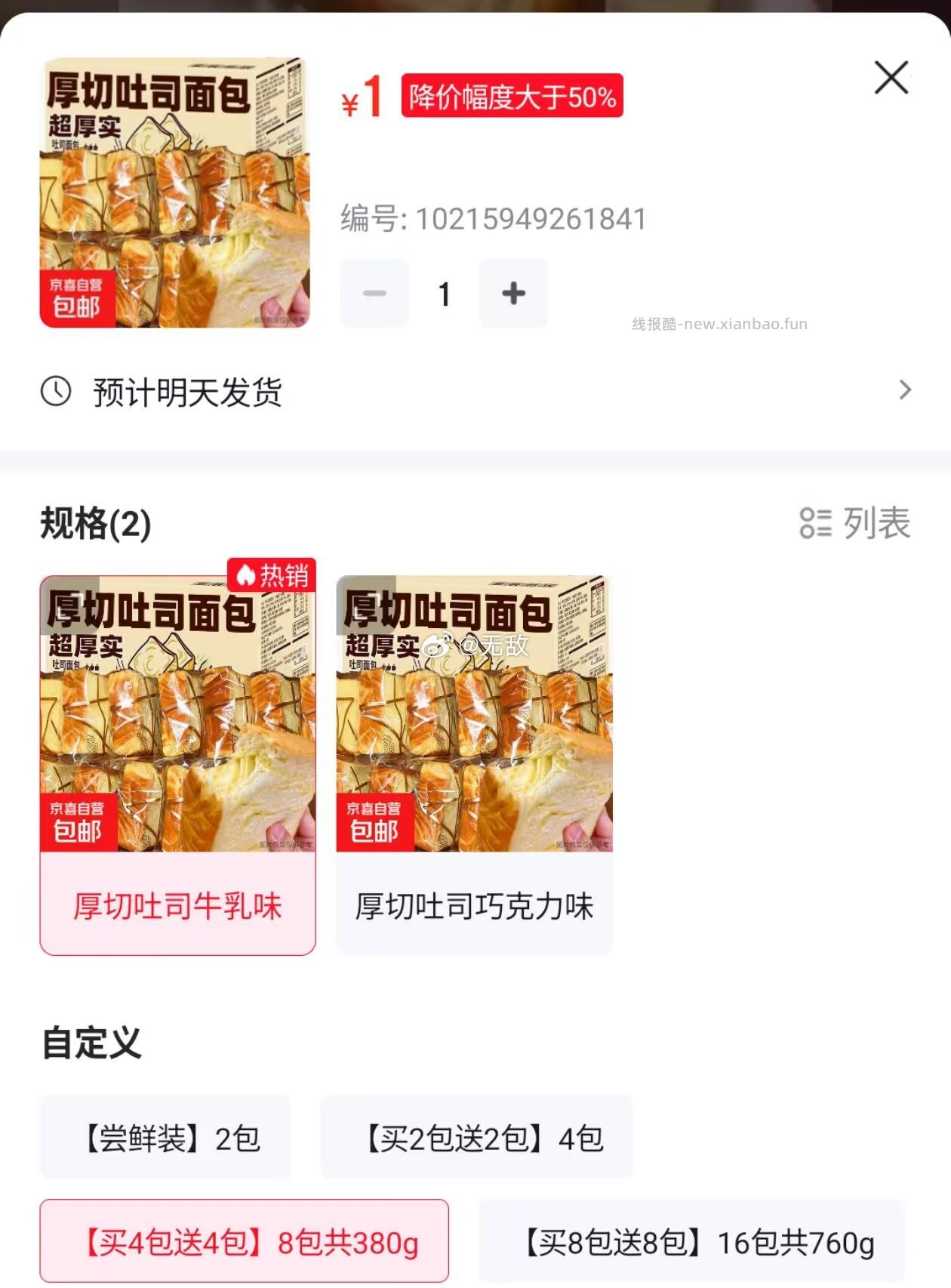The width and height of the screenshot is (951, 1288).
Task: Select the 【尝鲜装】2包 option
Action: pos(166,1138)
